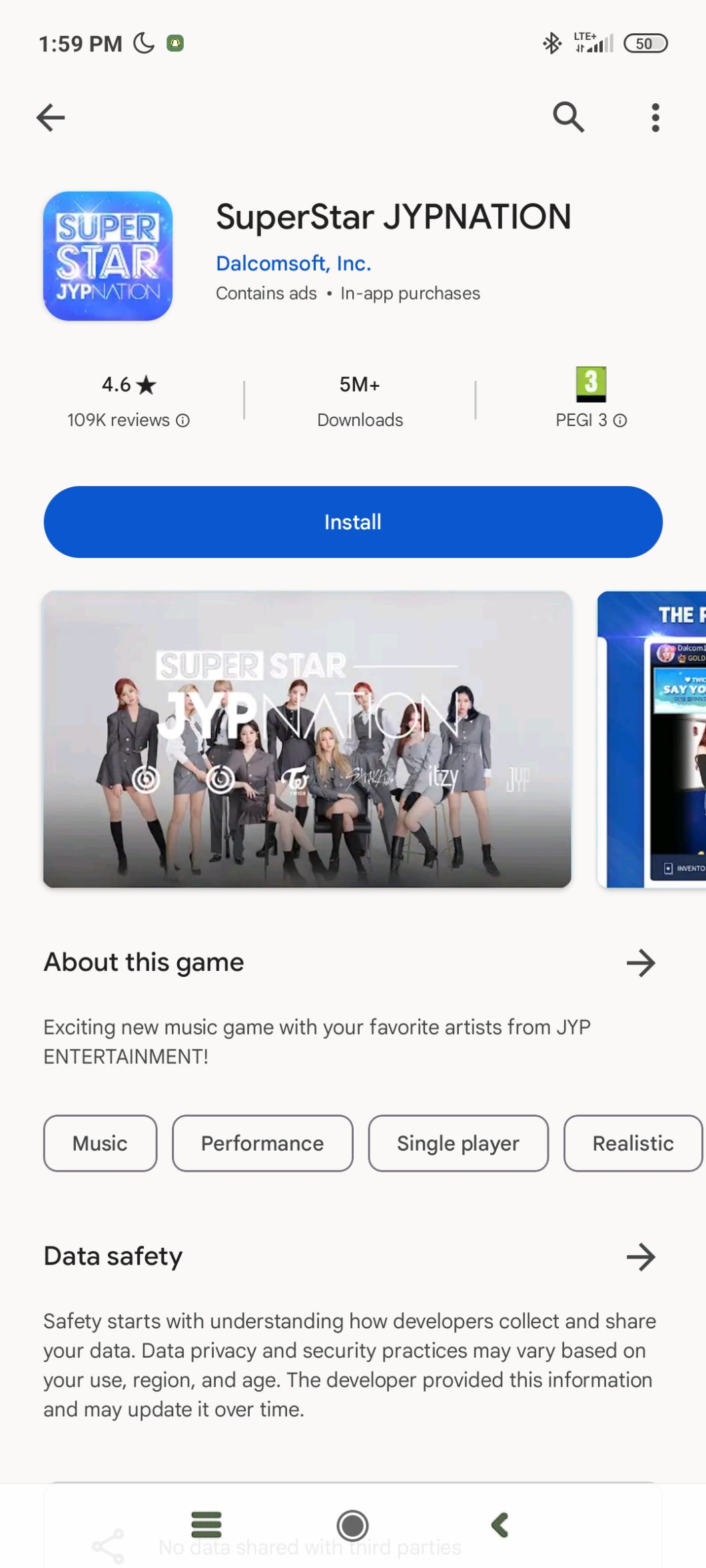Open the SuperStar JYPNATION promo screenshot
Viewport: 706px width, 1568px height.
pos(307,739)
